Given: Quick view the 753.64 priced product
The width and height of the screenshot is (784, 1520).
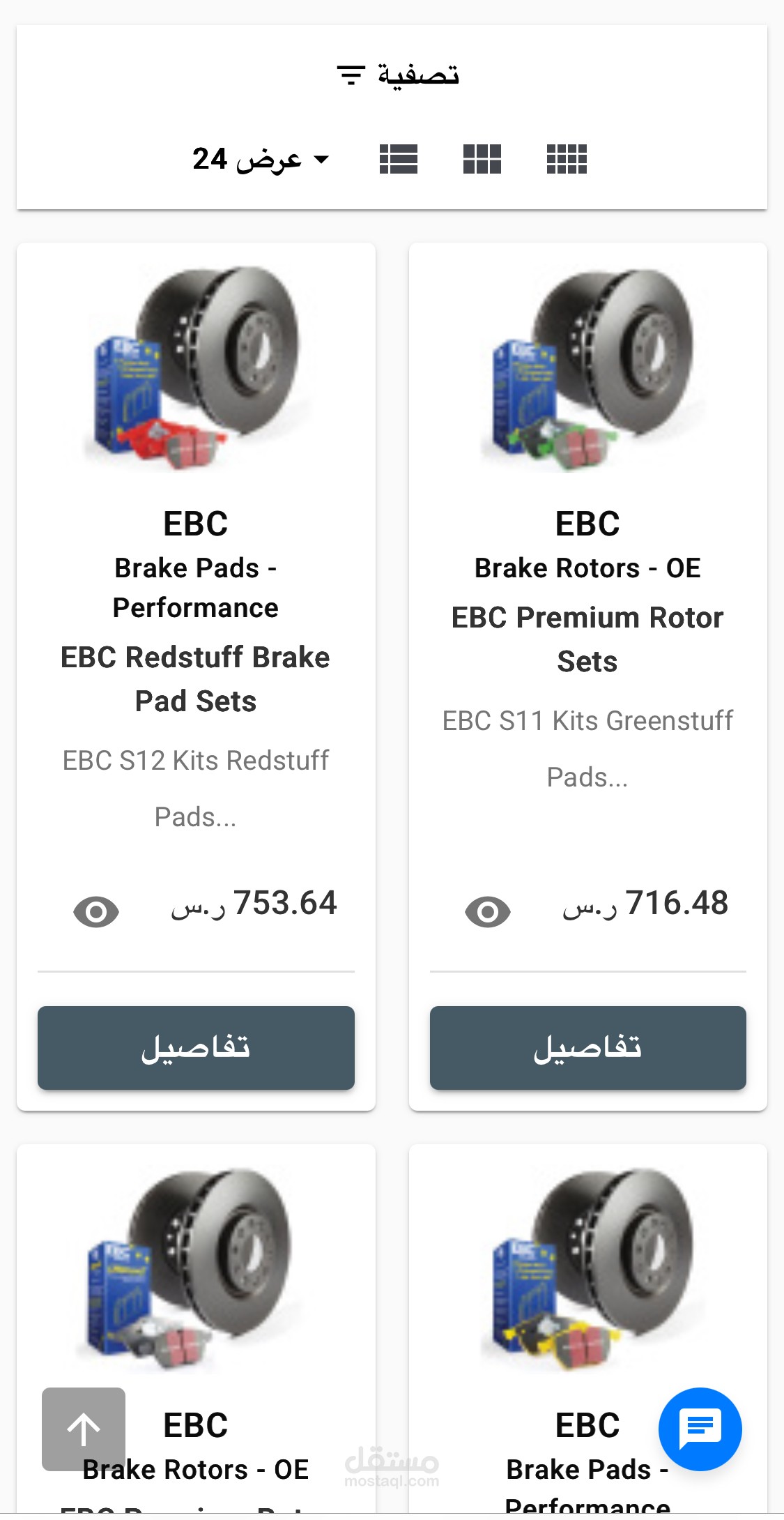Looking at the screenshot, I should point(96,911).
